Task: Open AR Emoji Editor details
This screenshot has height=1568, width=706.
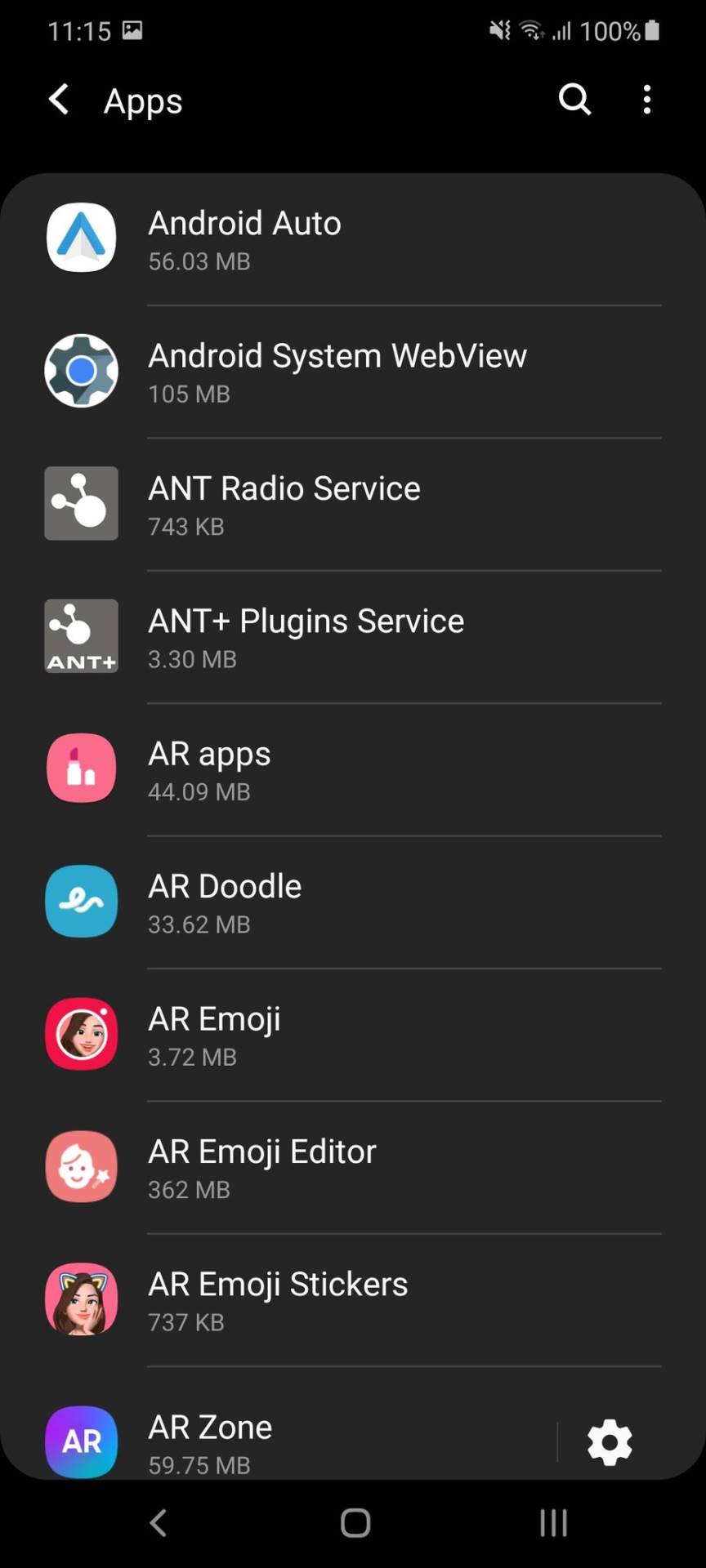Action: click(x=353, y=1168)
